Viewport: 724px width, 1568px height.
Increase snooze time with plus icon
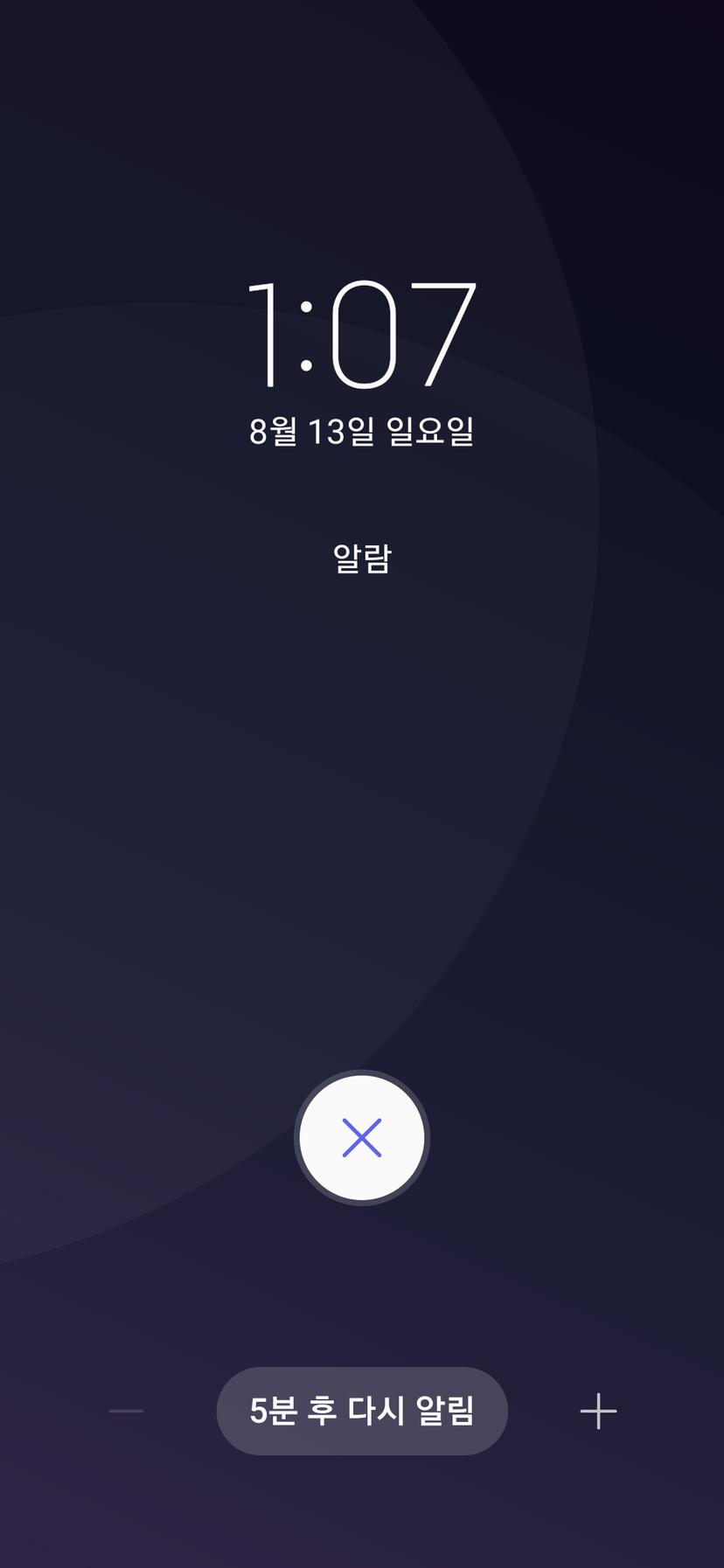[x=598, y=1411]
